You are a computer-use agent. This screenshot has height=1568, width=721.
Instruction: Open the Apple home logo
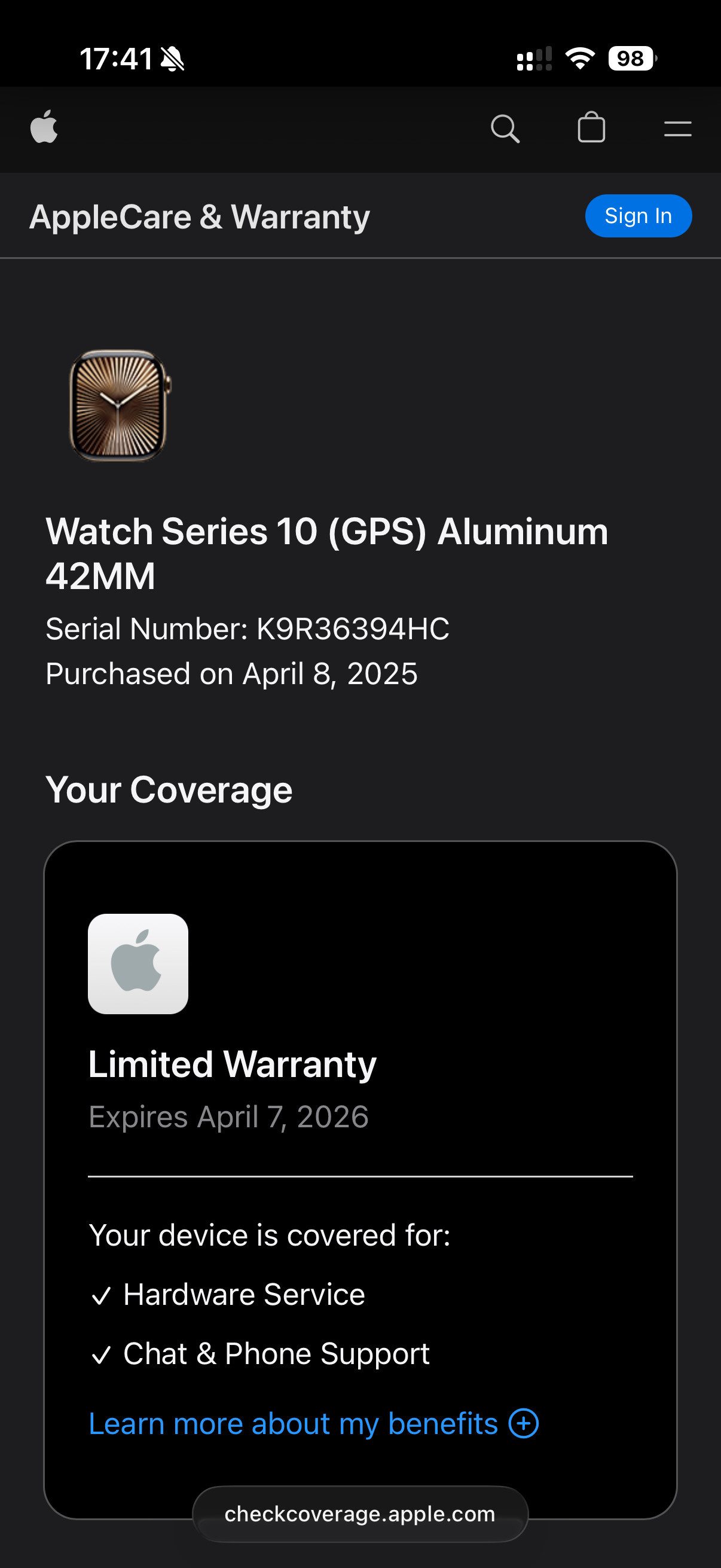pyautogui.click(x=44, y=128)
